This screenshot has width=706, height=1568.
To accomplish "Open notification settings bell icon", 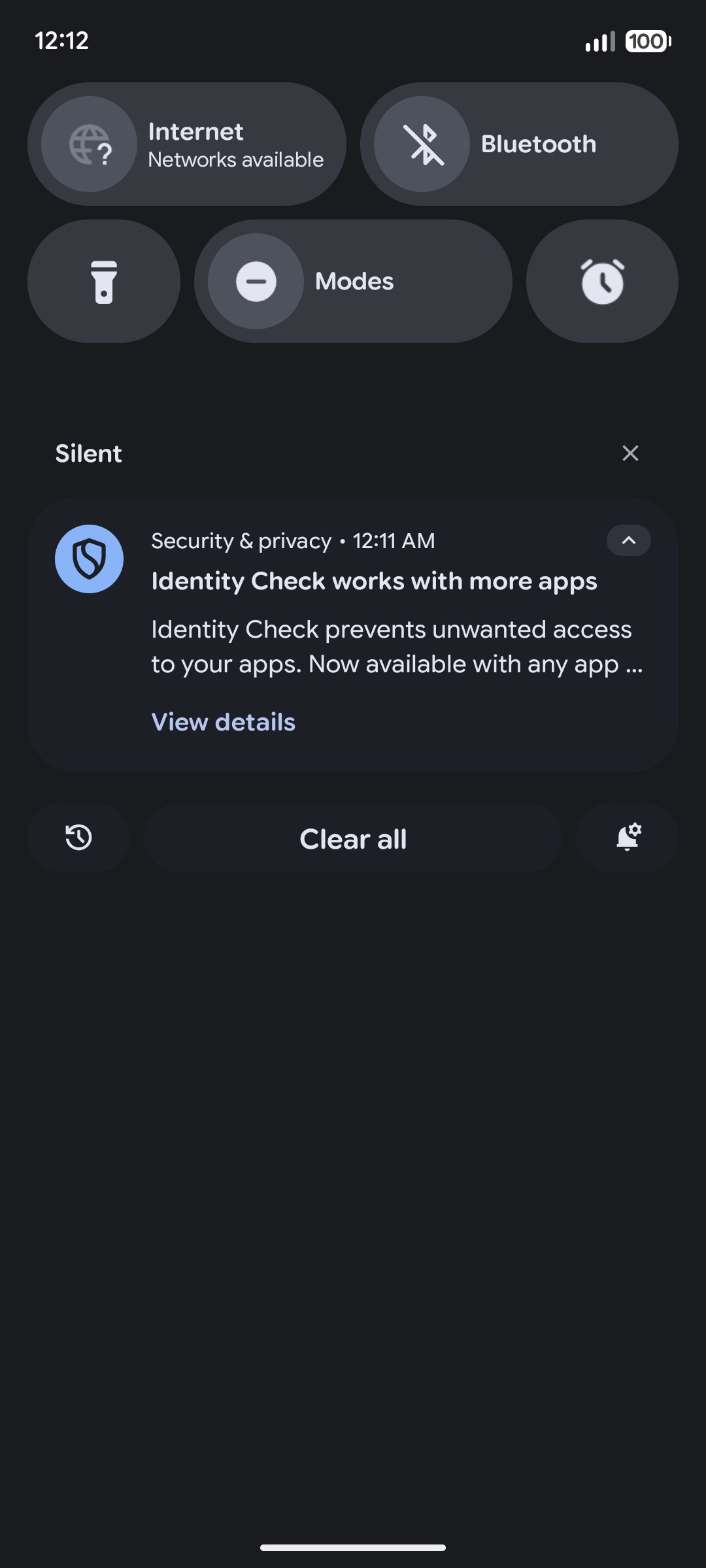I will pos(628,838).
